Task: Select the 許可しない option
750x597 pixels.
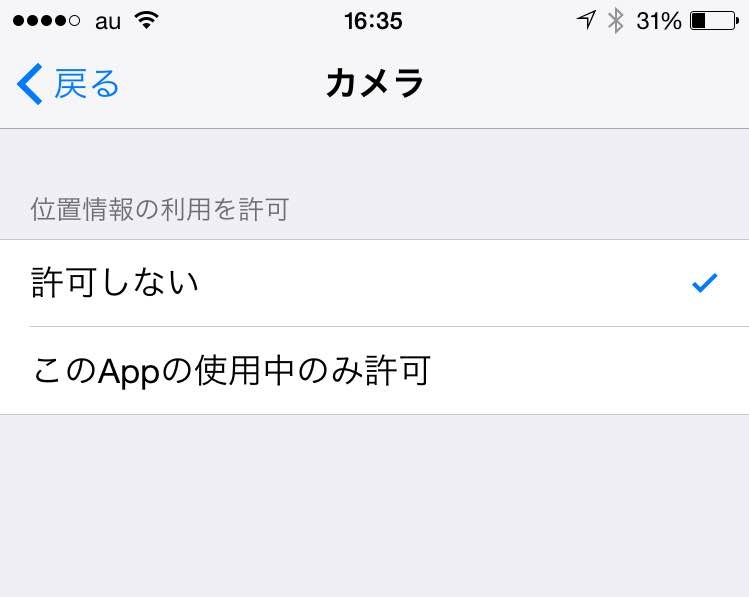Action: point(374,283)
